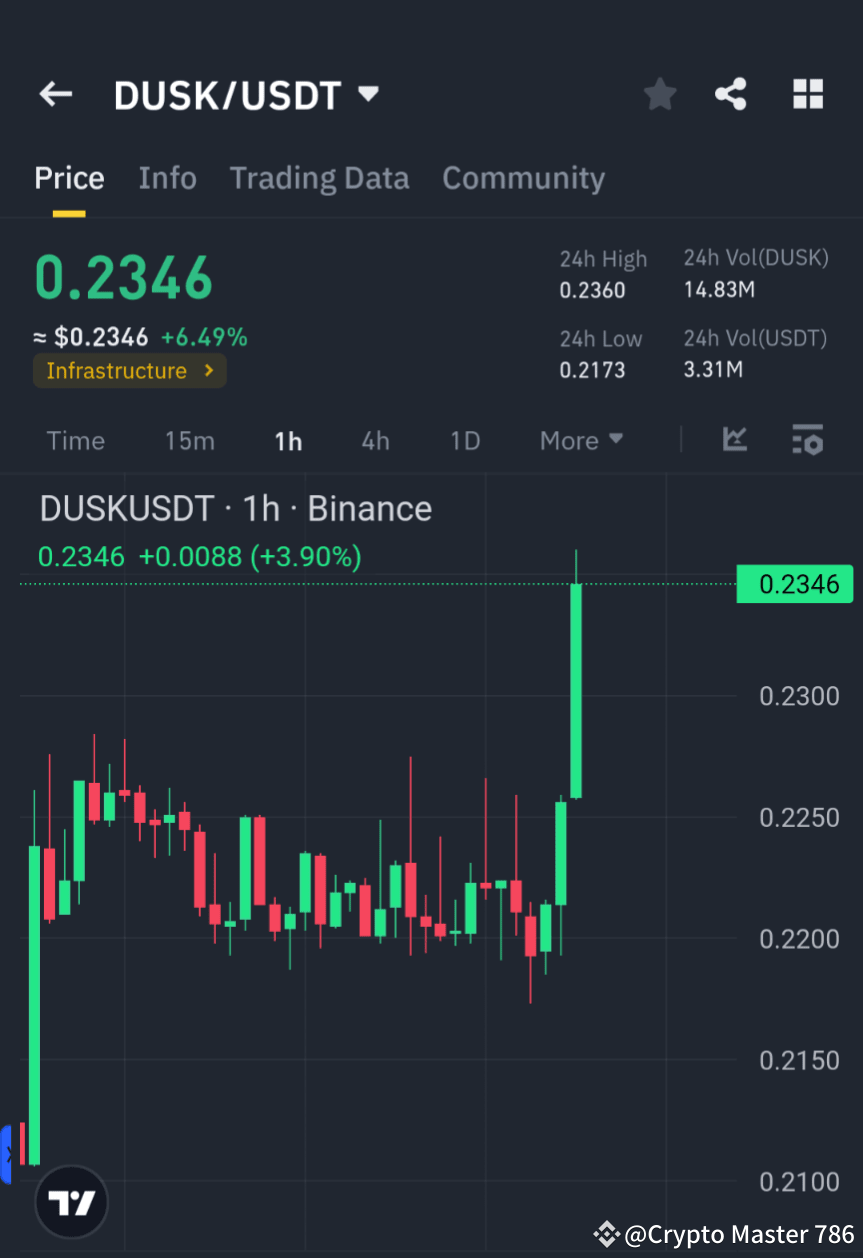Tap the tall green breakout candle

click(x=577, y=690)
